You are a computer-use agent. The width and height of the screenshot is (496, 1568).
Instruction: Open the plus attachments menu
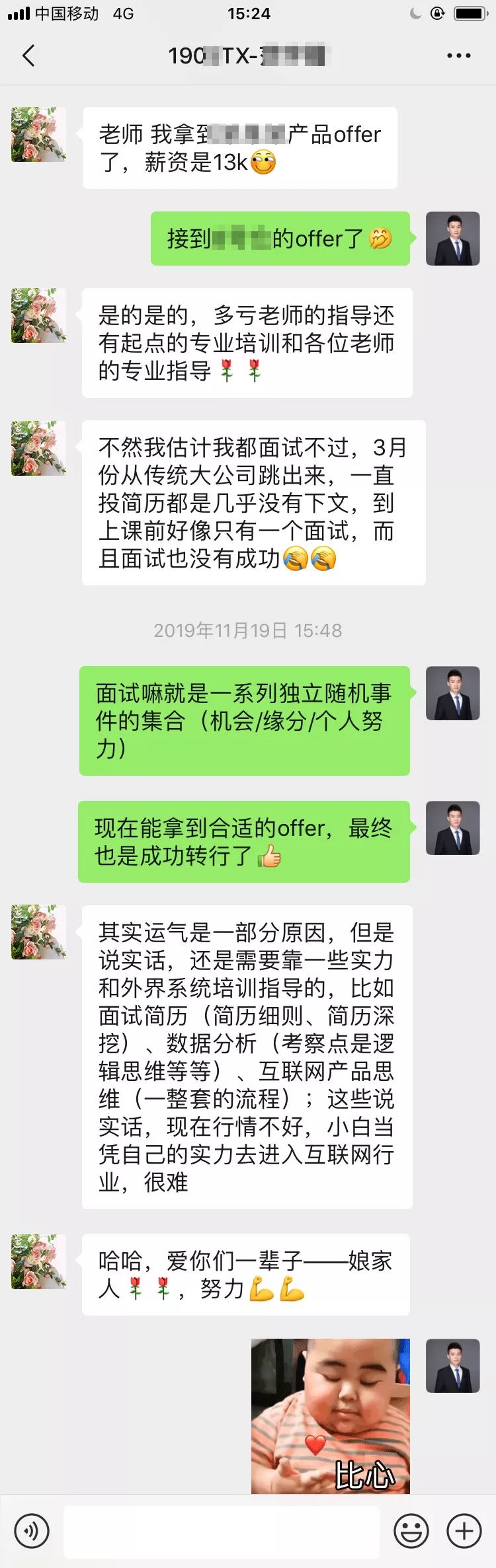tap(464, 1530)
